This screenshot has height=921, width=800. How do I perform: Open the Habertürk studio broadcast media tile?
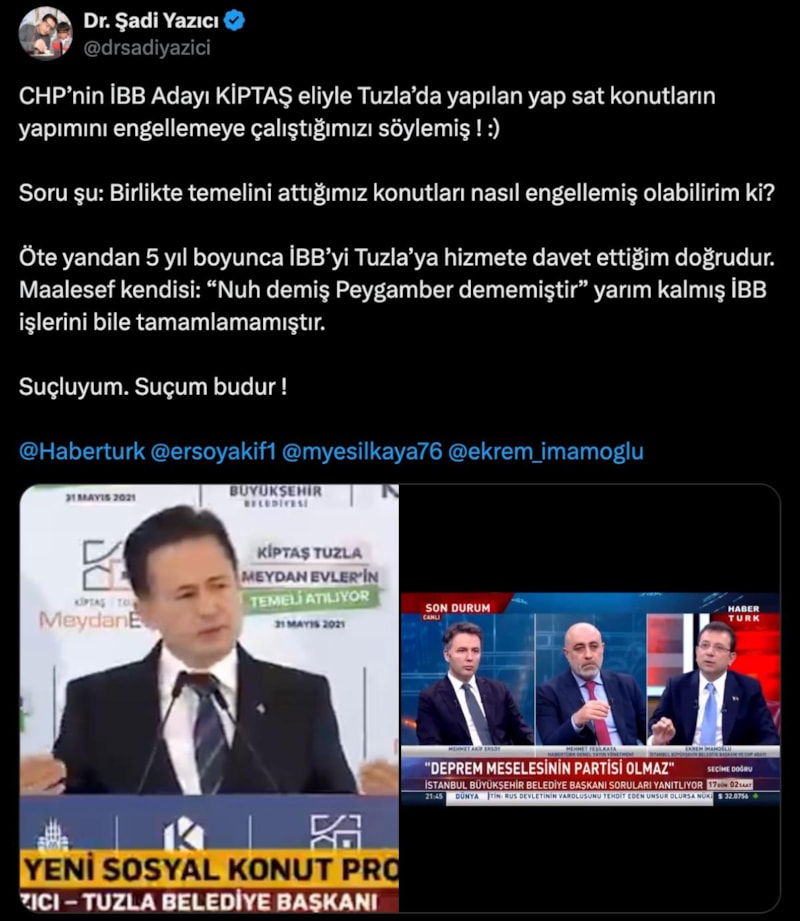[590, 698]
